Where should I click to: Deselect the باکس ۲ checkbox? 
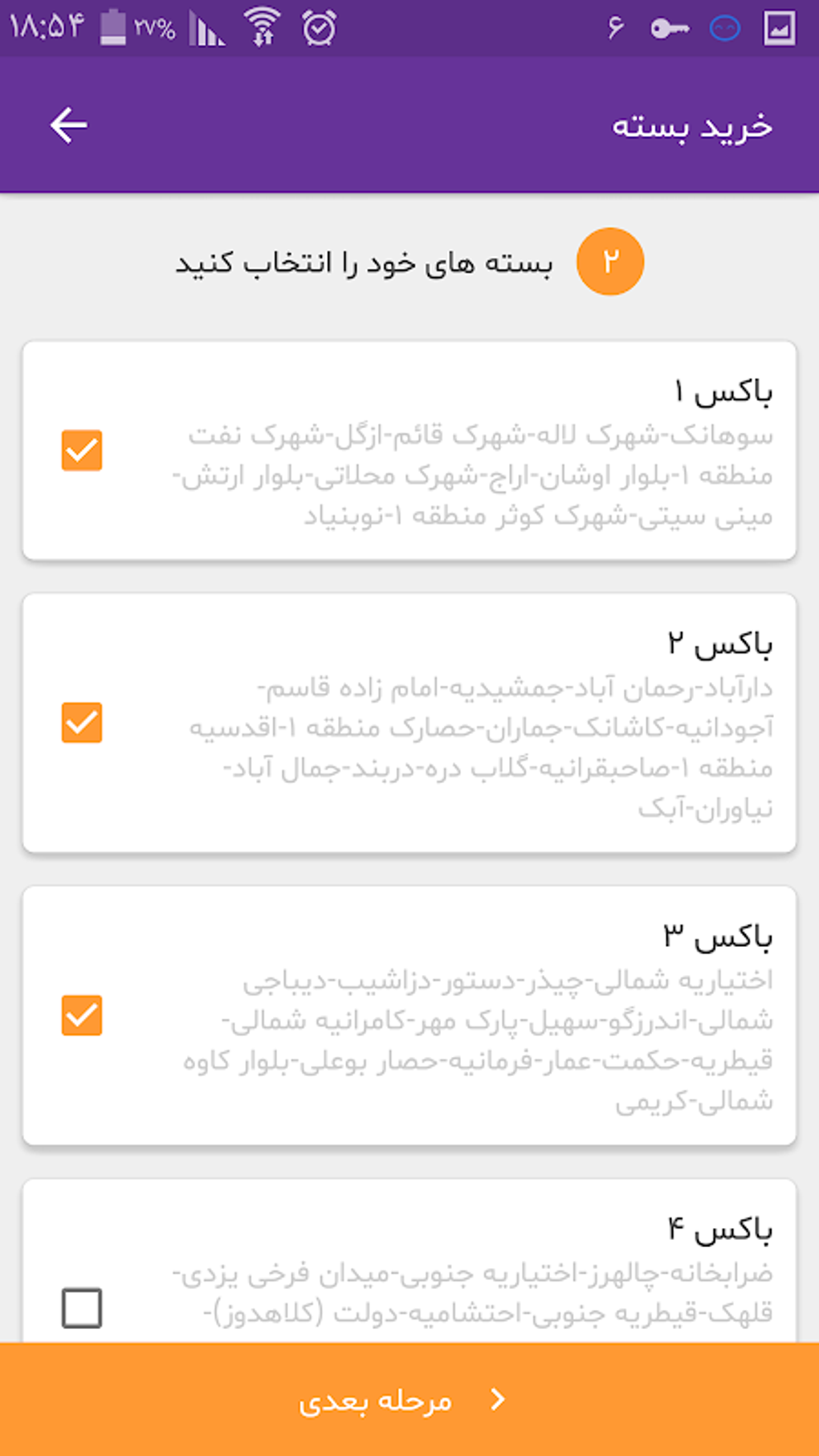point(82,723)
